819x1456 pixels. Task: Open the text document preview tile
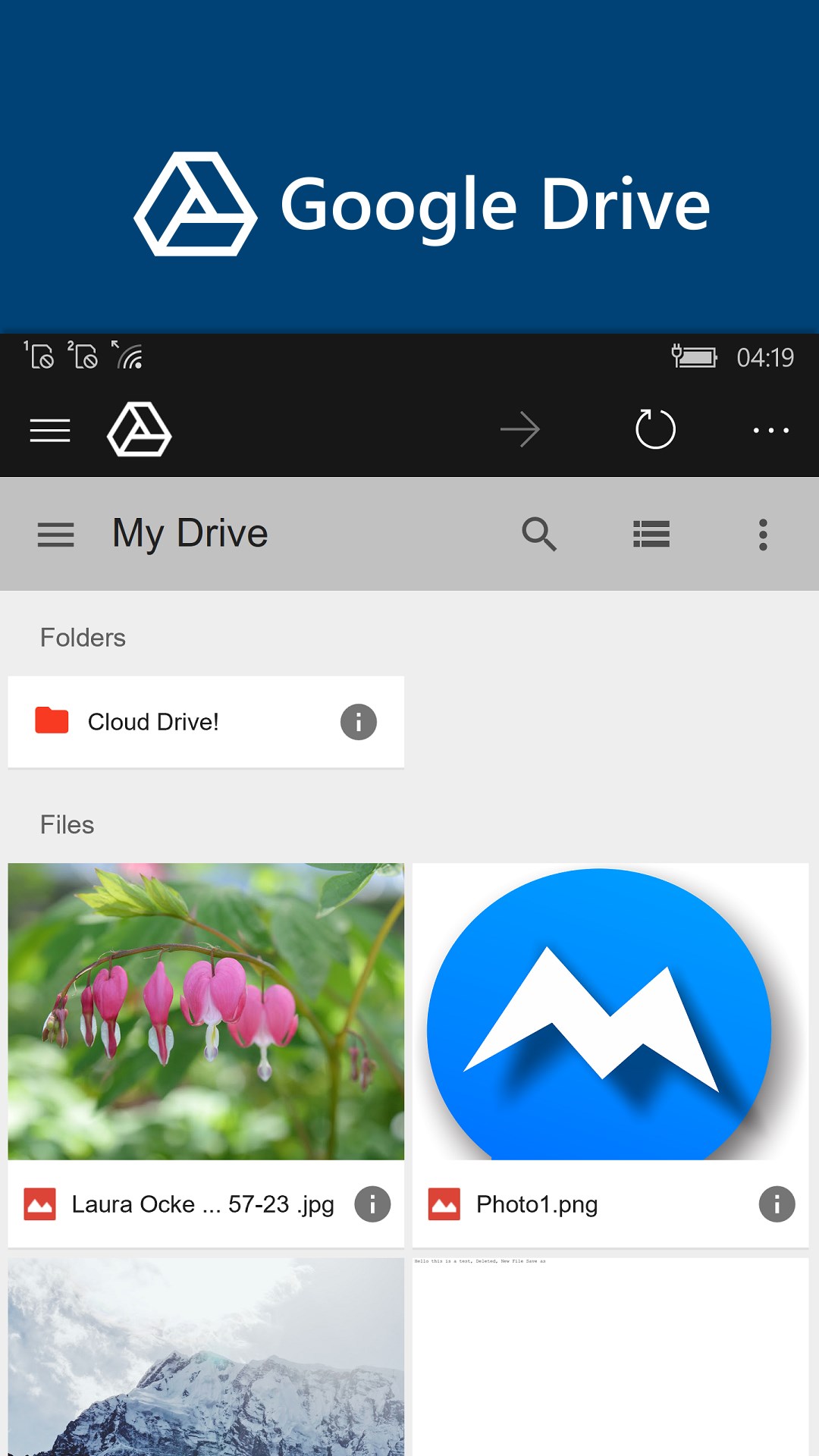tap(610, 1357)
